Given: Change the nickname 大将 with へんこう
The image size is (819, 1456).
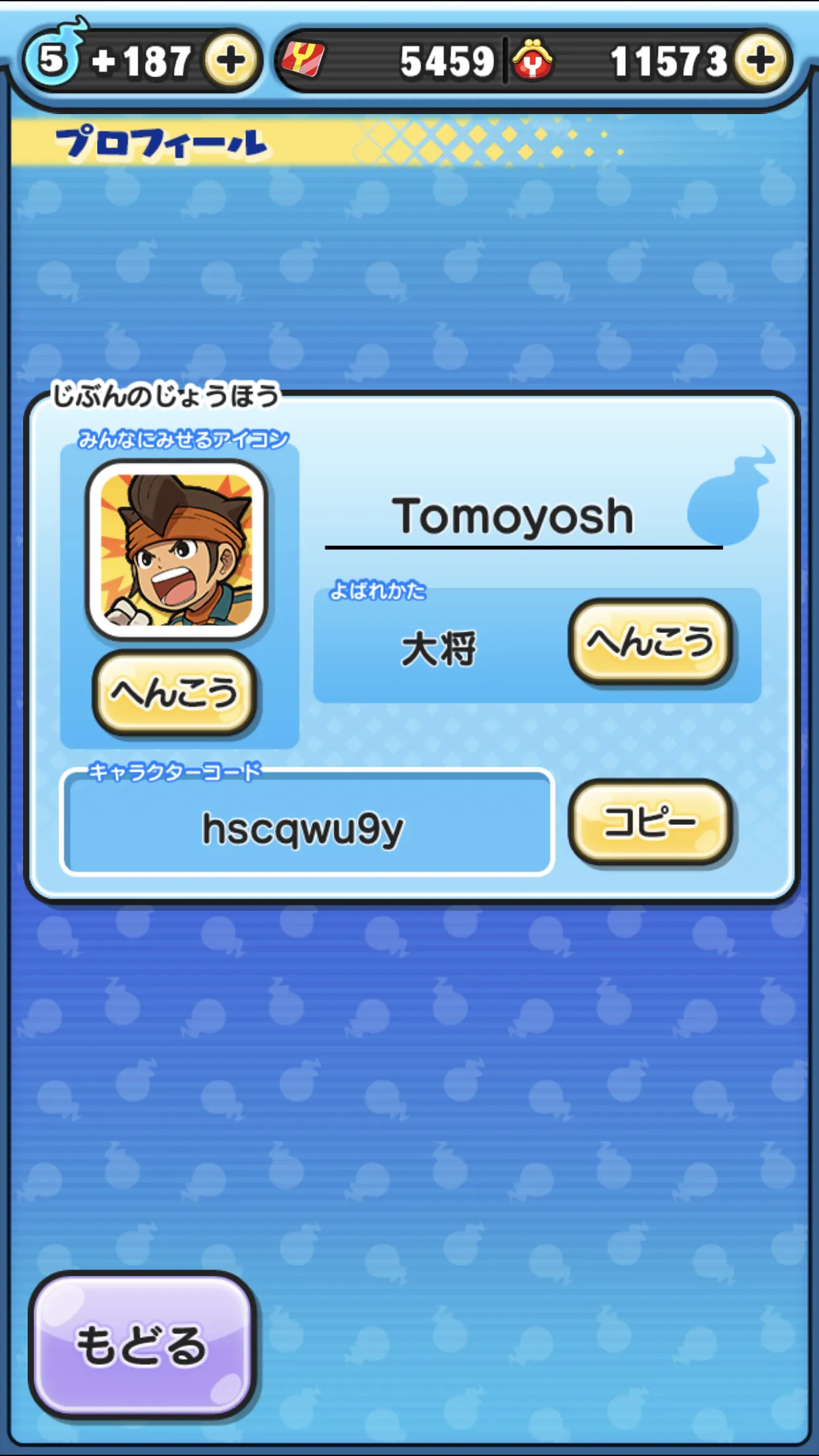Looking at the screenshot, I should click(x=650, y=641).
